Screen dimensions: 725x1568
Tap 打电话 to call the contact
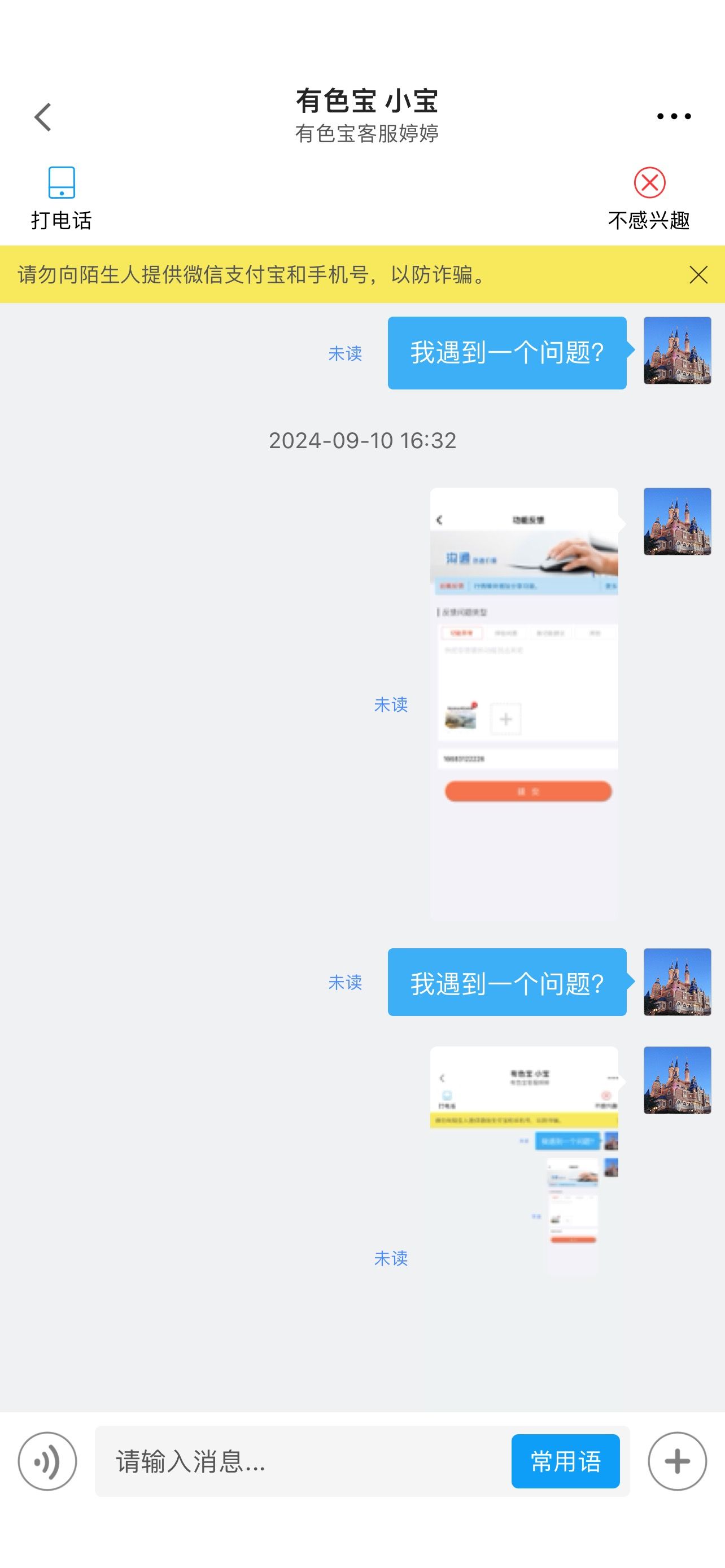tap(62, 199)
